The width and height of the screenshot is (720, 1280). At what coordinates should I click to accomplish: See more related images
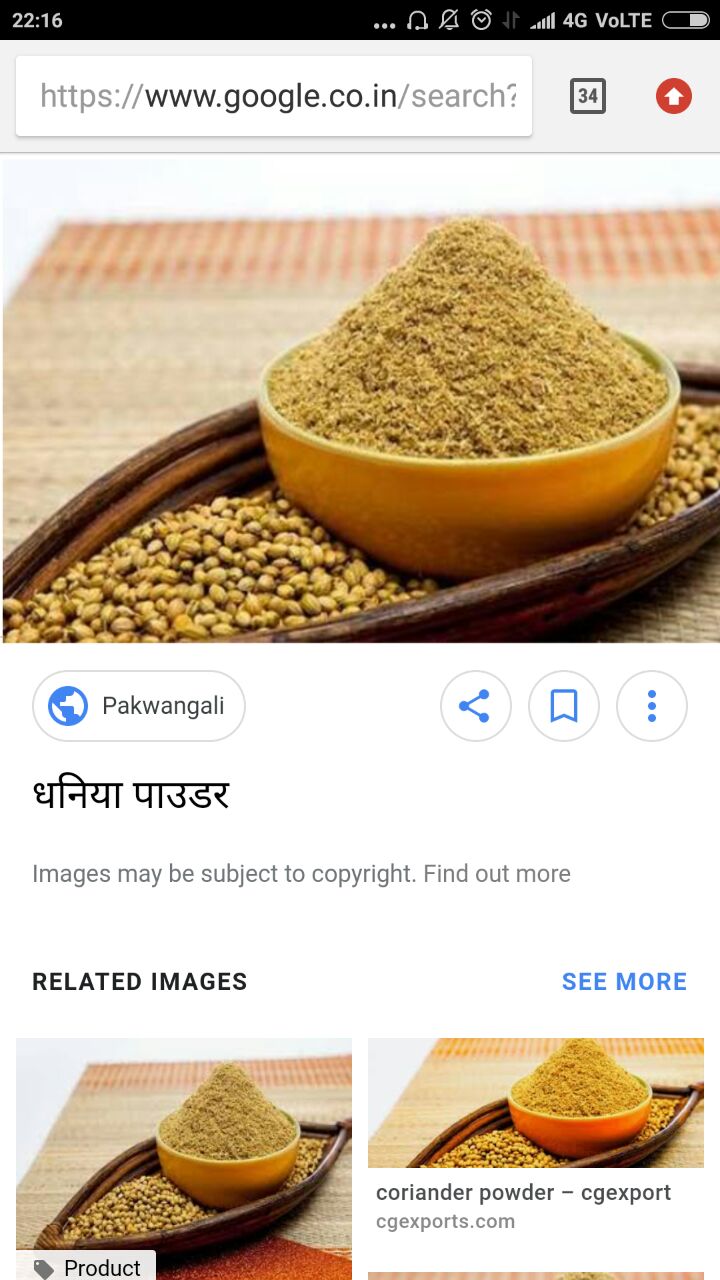(624, 982)
